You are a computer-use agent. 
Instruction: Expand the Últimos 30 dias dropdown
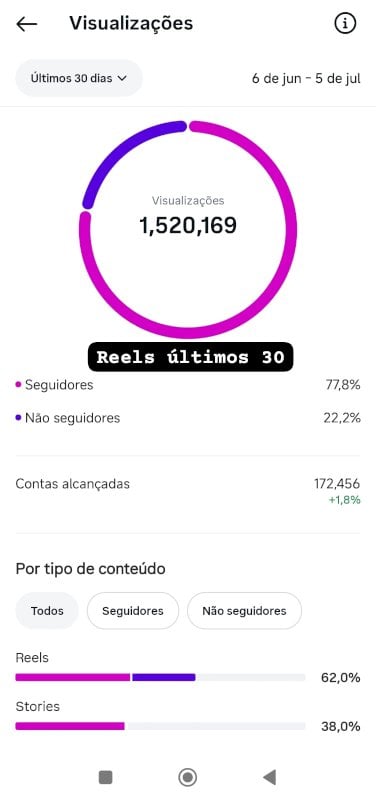79,79
